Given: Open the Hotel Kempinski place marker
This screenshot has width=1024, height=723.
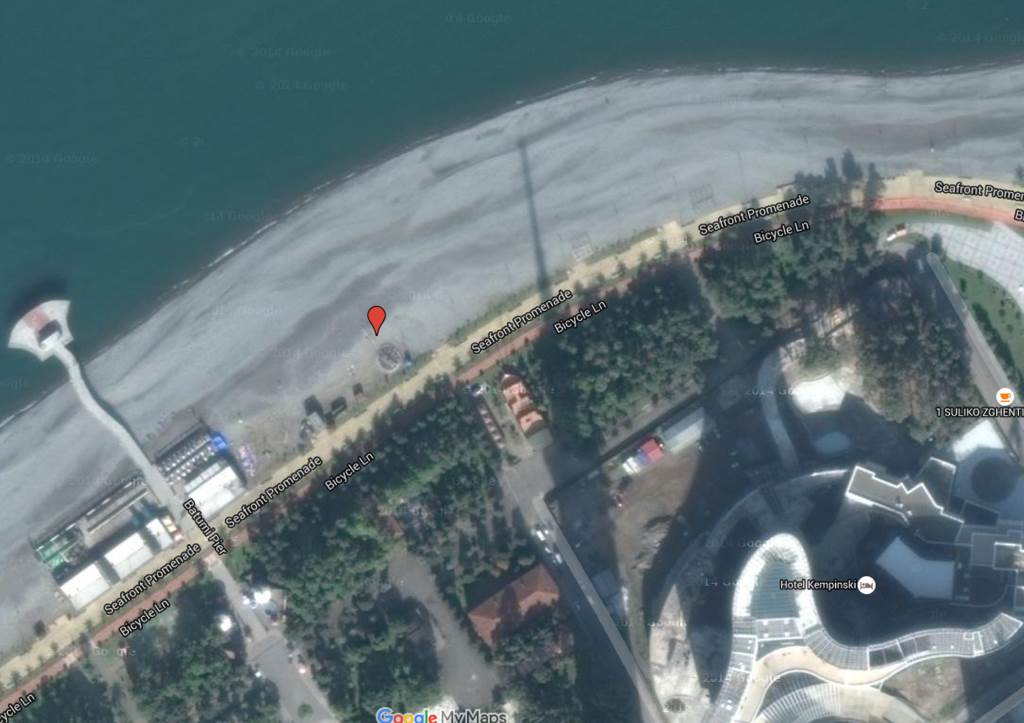Looking at the screenshot, I should coord(866,584).
